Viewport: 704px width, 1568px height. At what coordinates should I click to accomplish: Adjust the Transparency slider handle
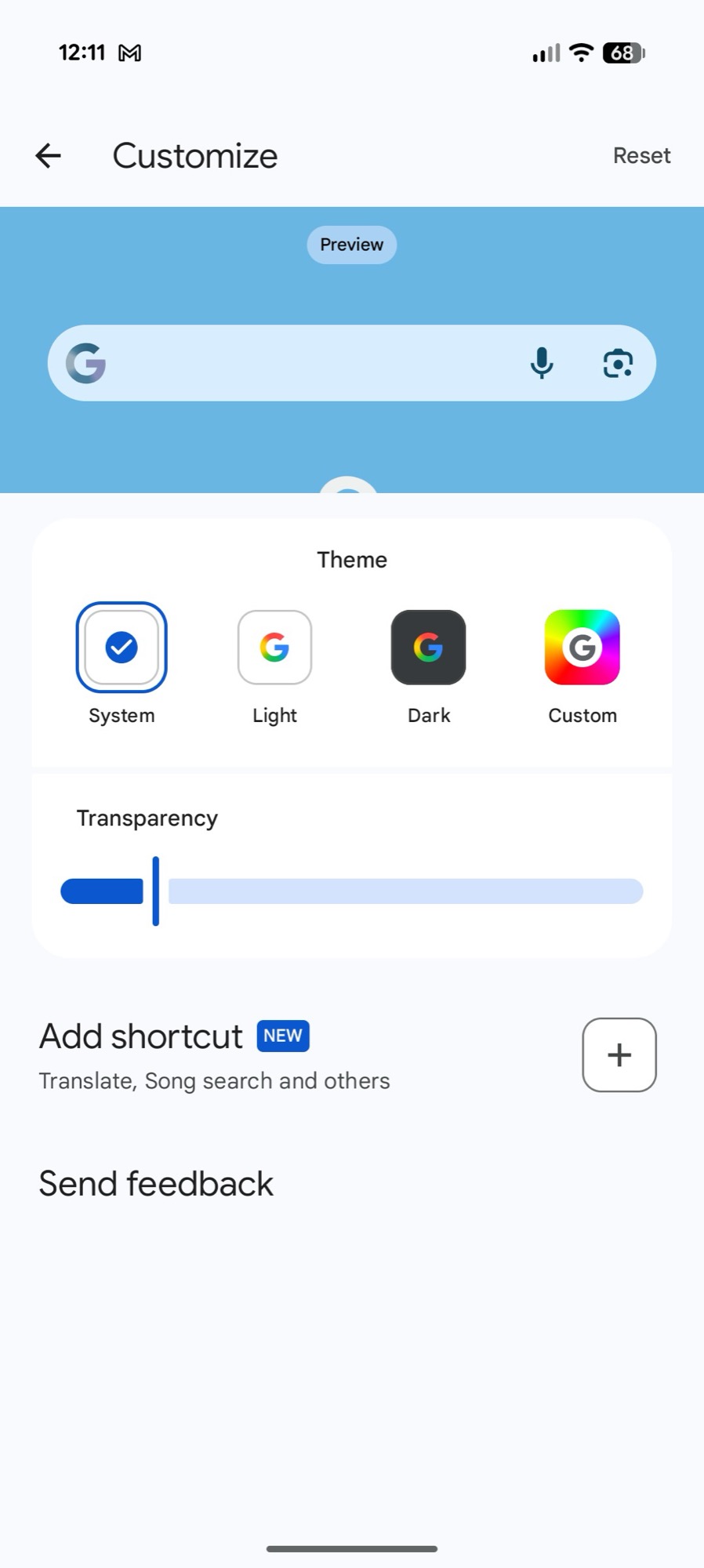[x=156, y=891]
